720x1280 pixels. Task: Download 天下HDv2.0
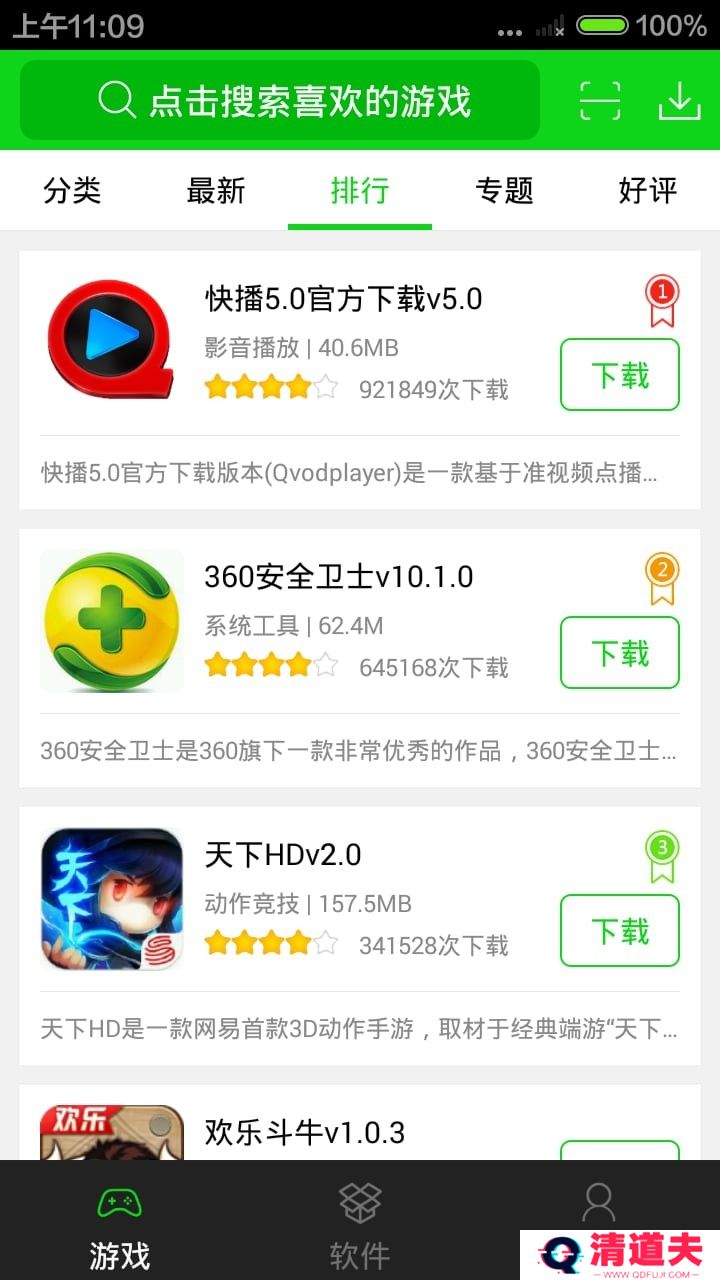[620, 931]
